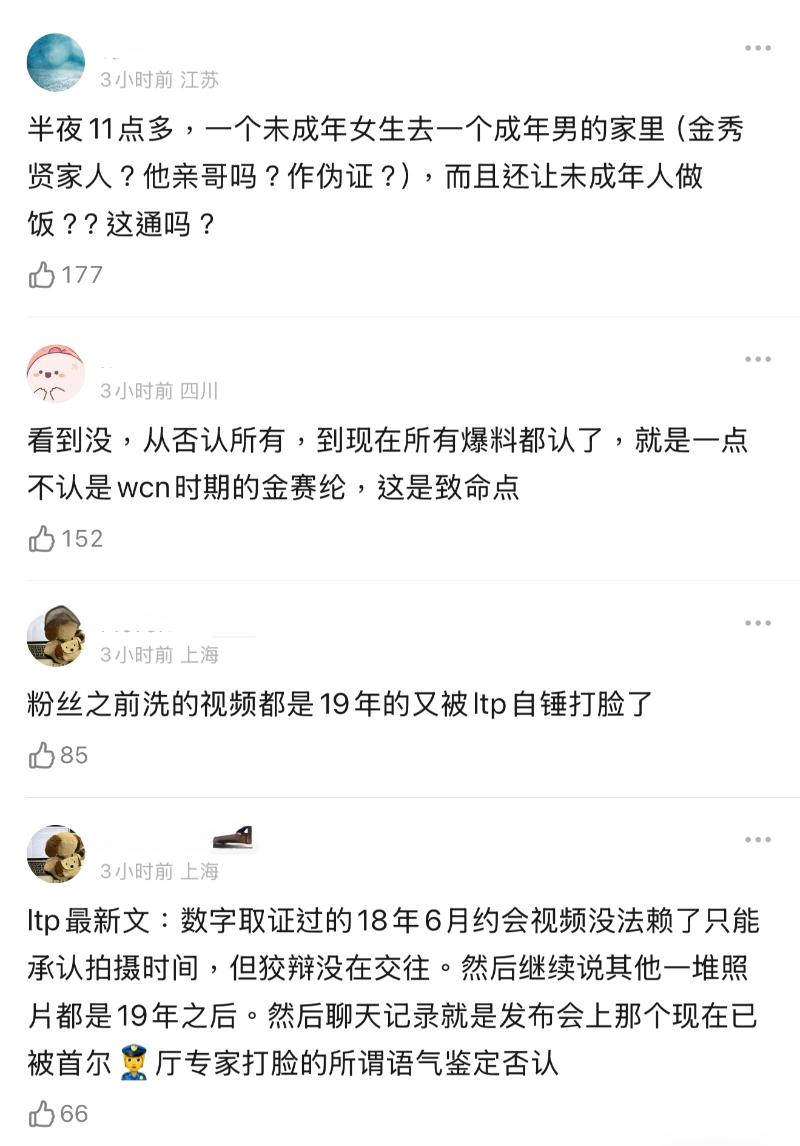Like the comment with 177 likes
The width and height of the screenshot is (800, 1146).
tap(42, 275)
